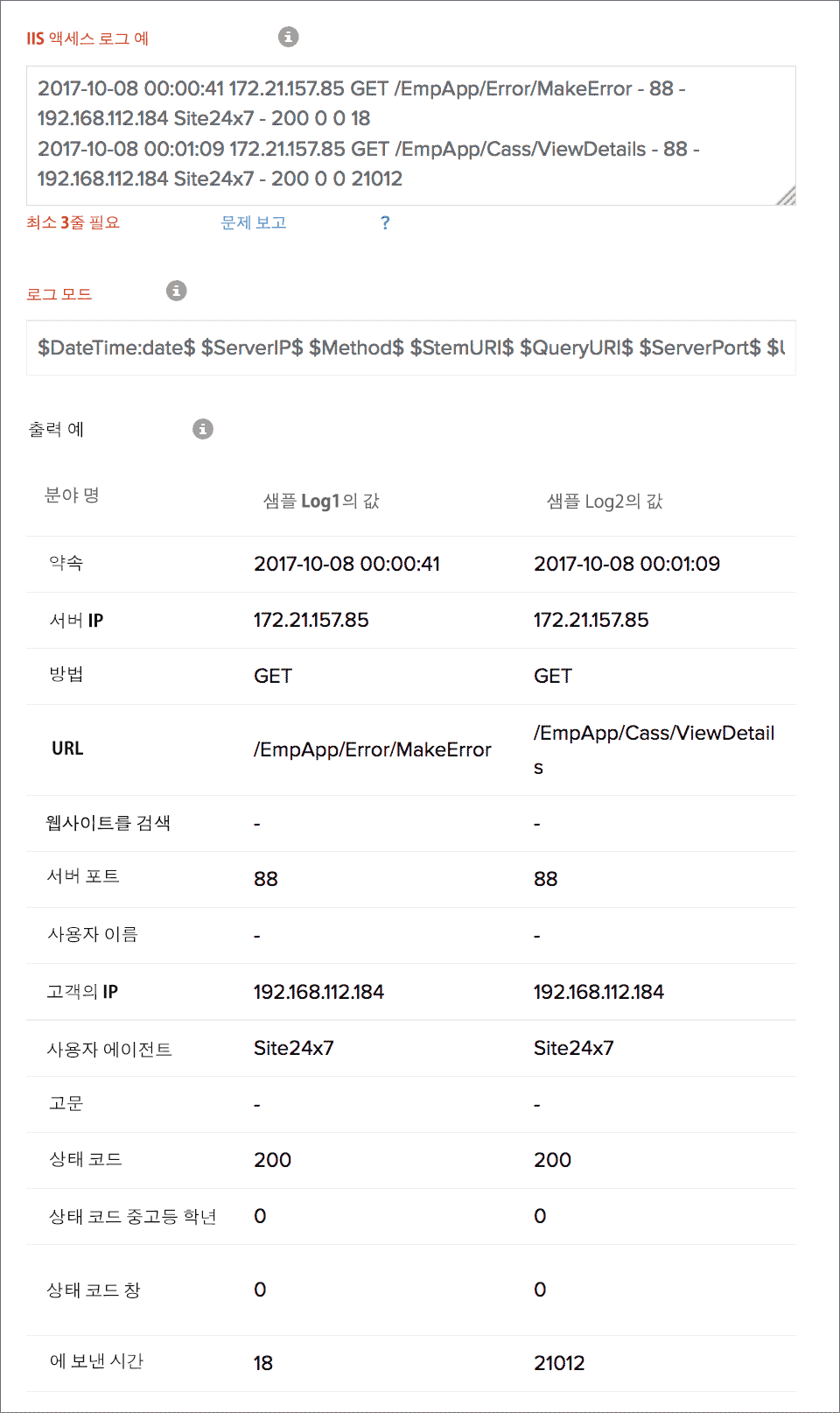View info about 출력 예

click(203, 429)
